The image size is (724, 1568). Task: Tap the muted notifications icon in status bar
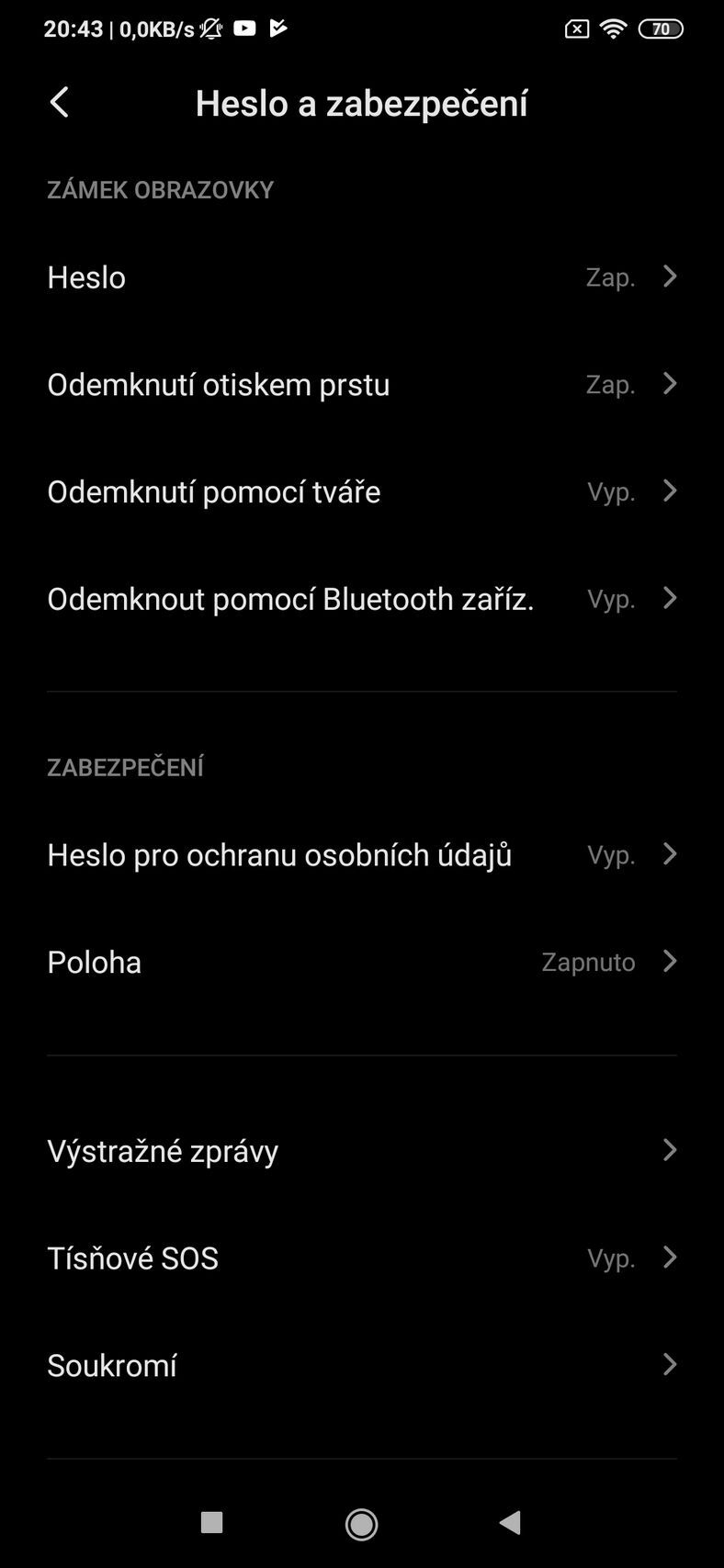[x=209, y=28]
